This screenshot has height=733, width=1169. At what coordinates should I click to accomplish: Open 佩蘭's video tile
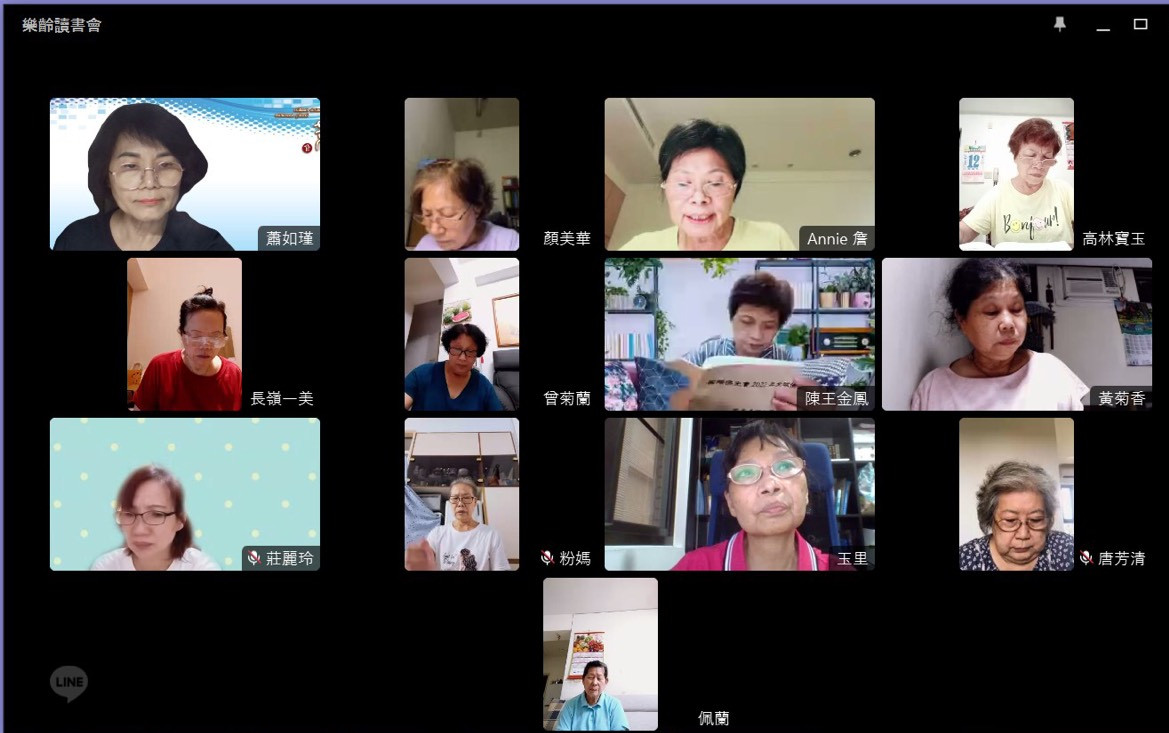coord(600,654)
